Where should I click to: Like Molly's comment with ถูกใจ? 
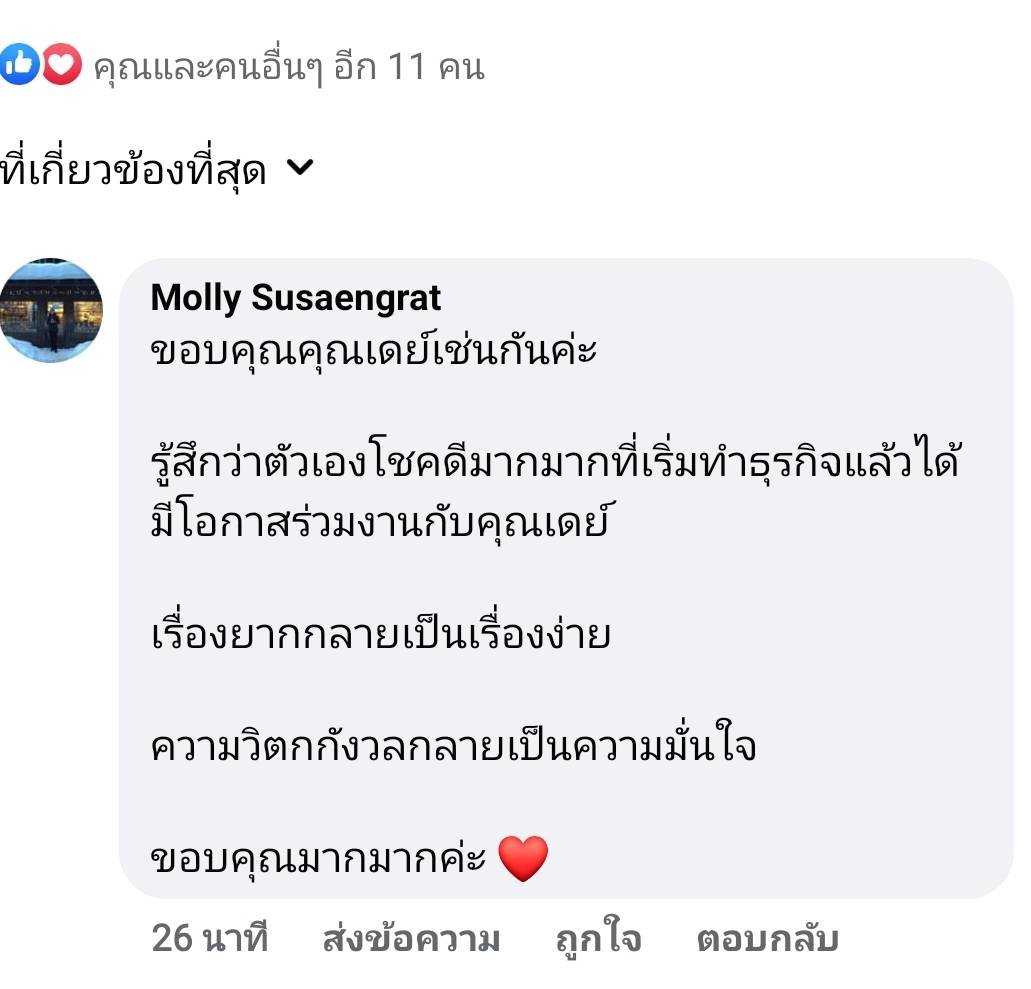click(x=598, y=939)
